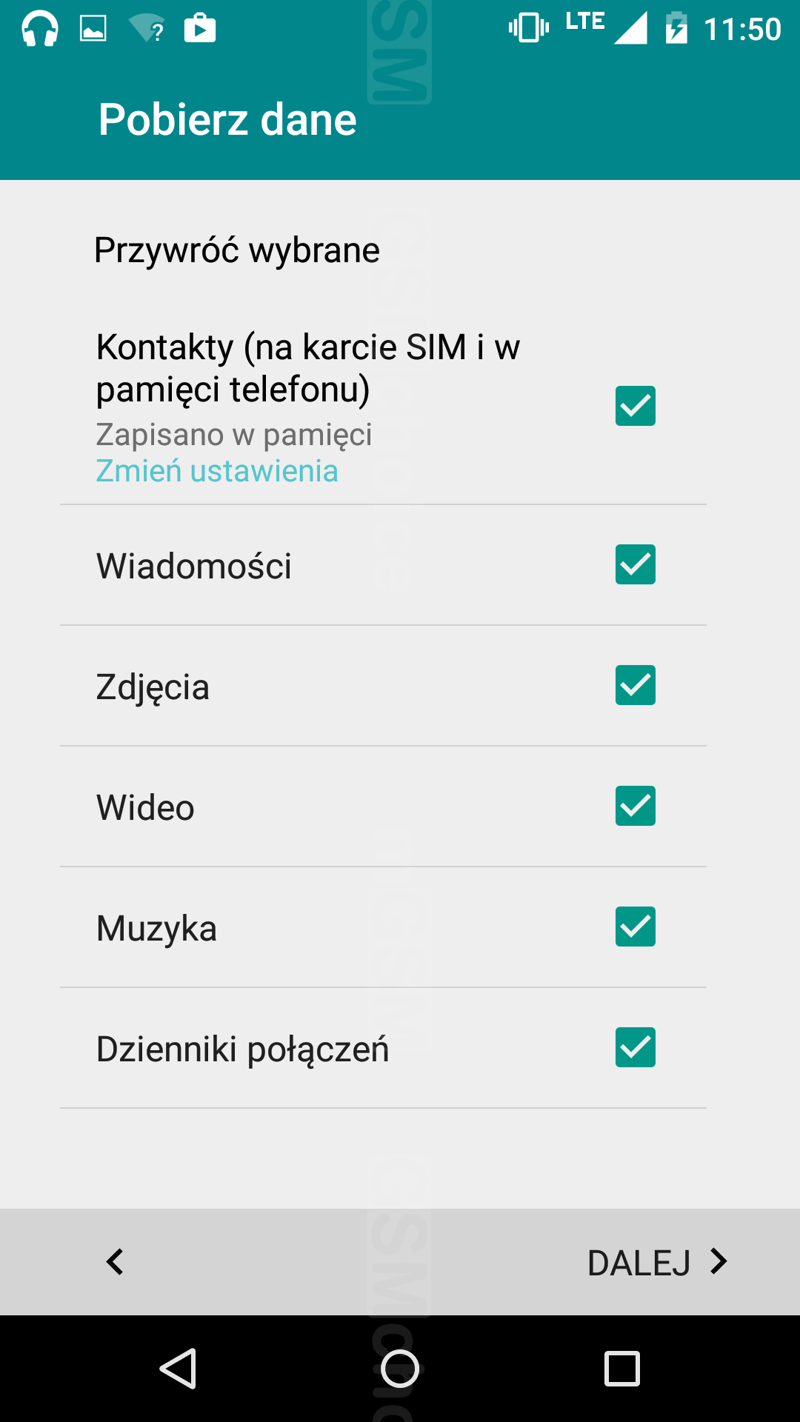800x1422 pixels.
Task: Open the Zmień ustawienia link
Action: tap(217, 470)
